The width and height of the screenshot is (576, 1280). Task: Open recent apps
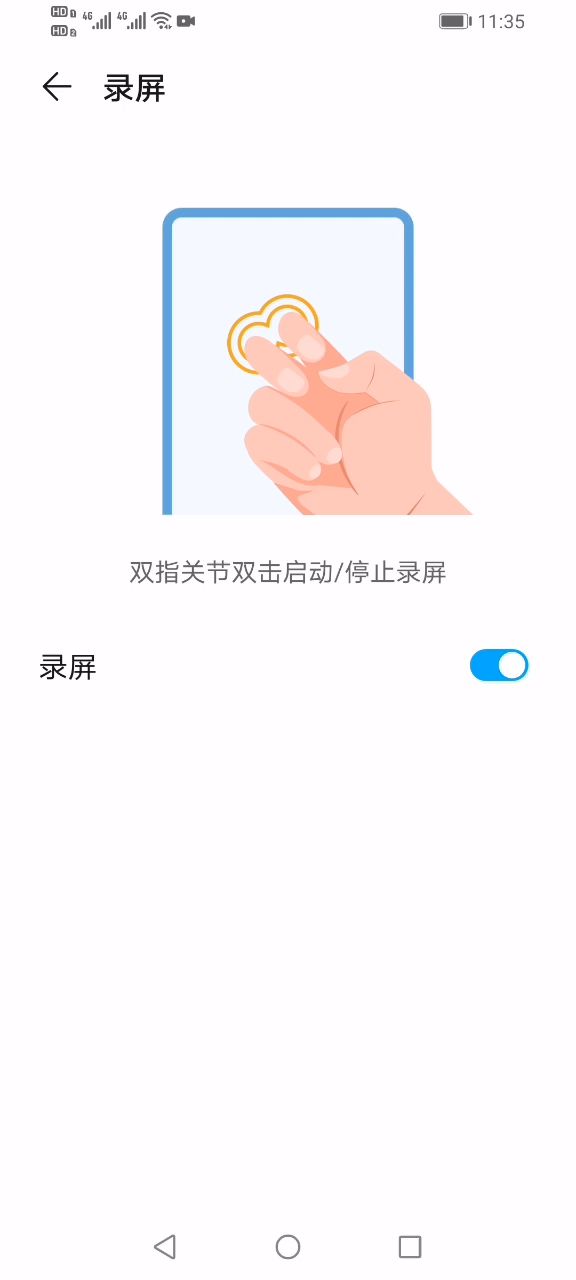(410, 1246)
